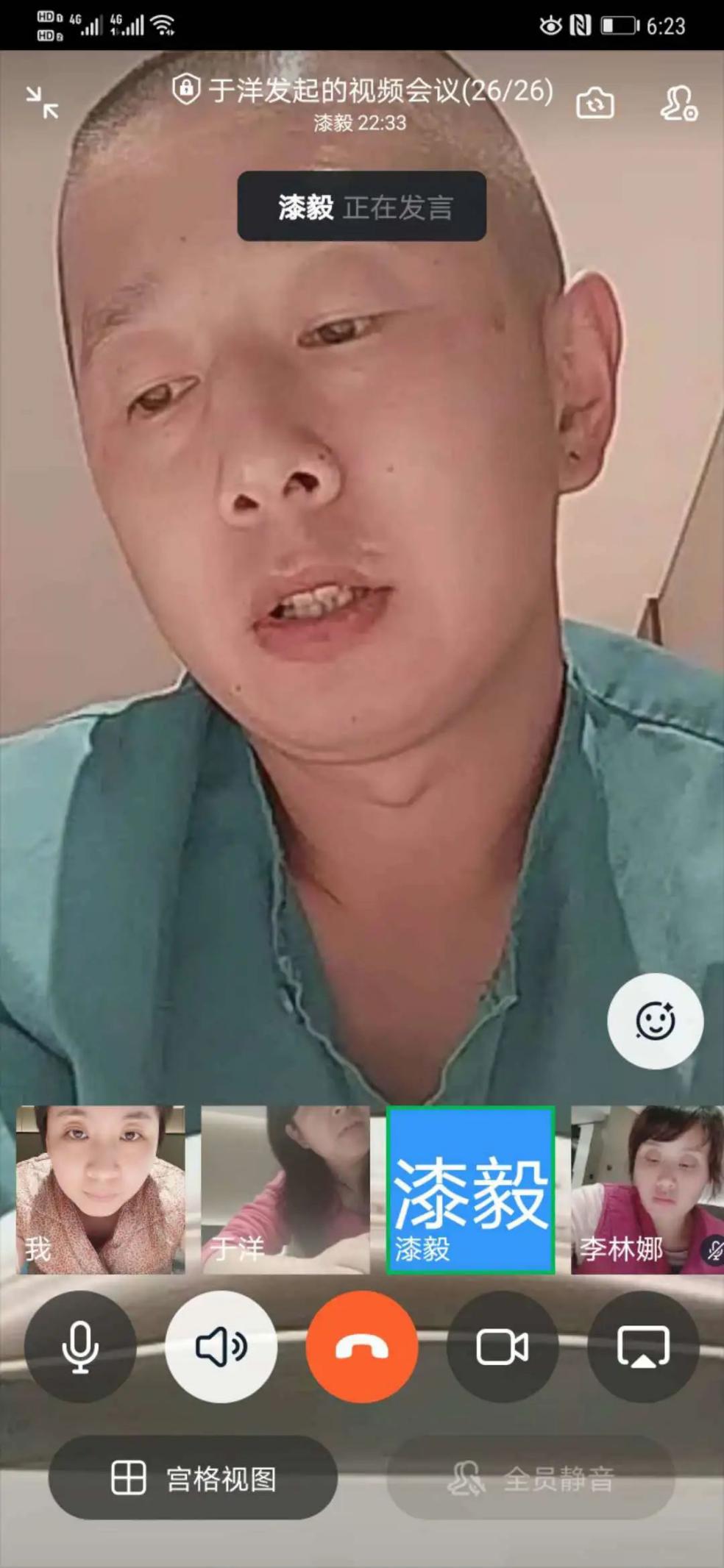
Task: Select 漆毅's participant tile
Action: [471, 1189]
